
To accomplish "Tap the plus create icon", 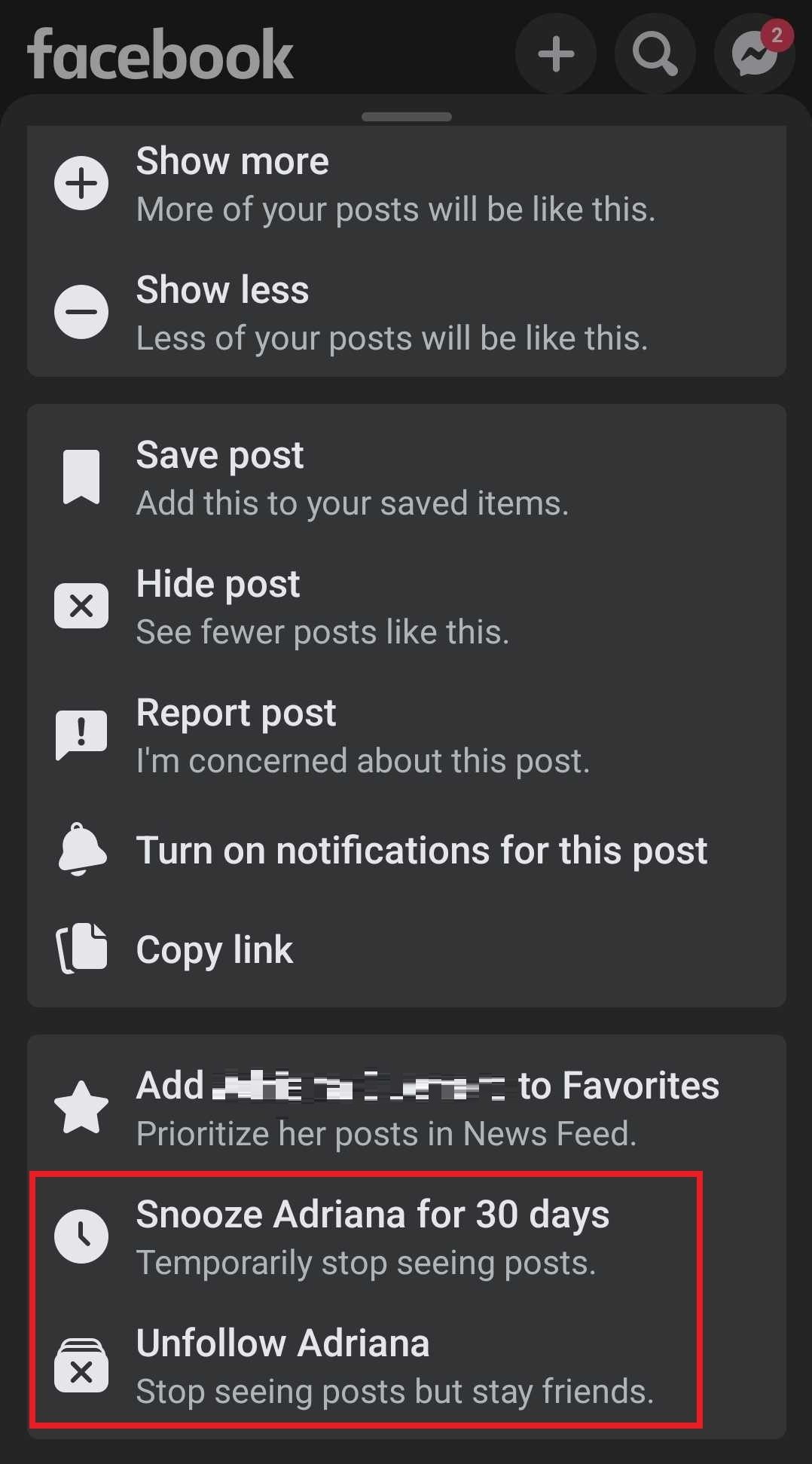I will click(556, 54).
